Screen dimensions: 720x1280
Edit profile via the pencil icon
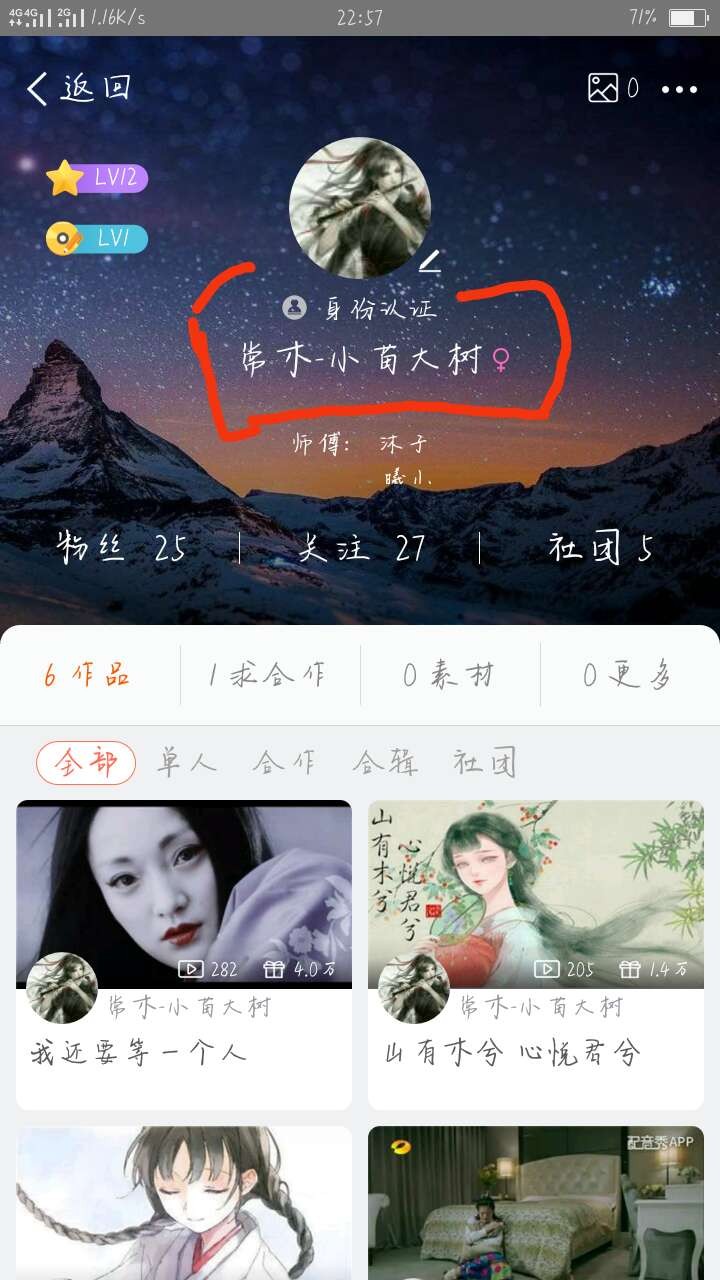click(429, 263)
